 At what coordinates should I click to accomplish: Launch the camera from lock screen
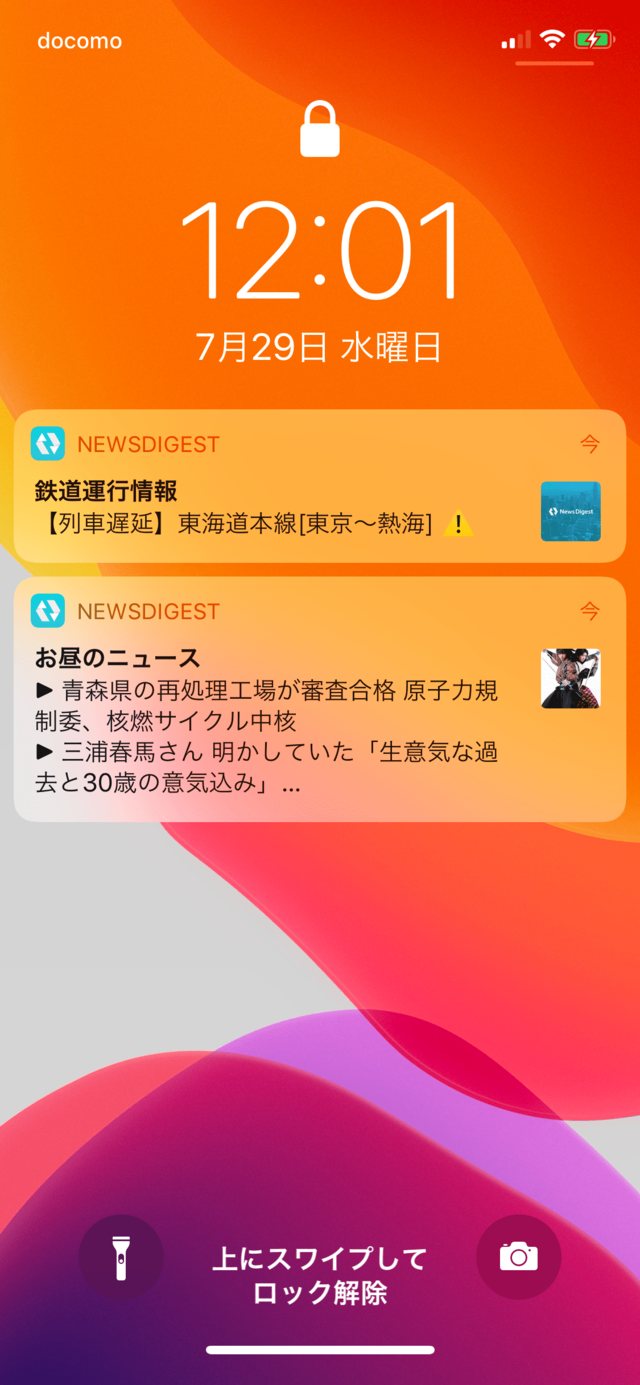518,1256
